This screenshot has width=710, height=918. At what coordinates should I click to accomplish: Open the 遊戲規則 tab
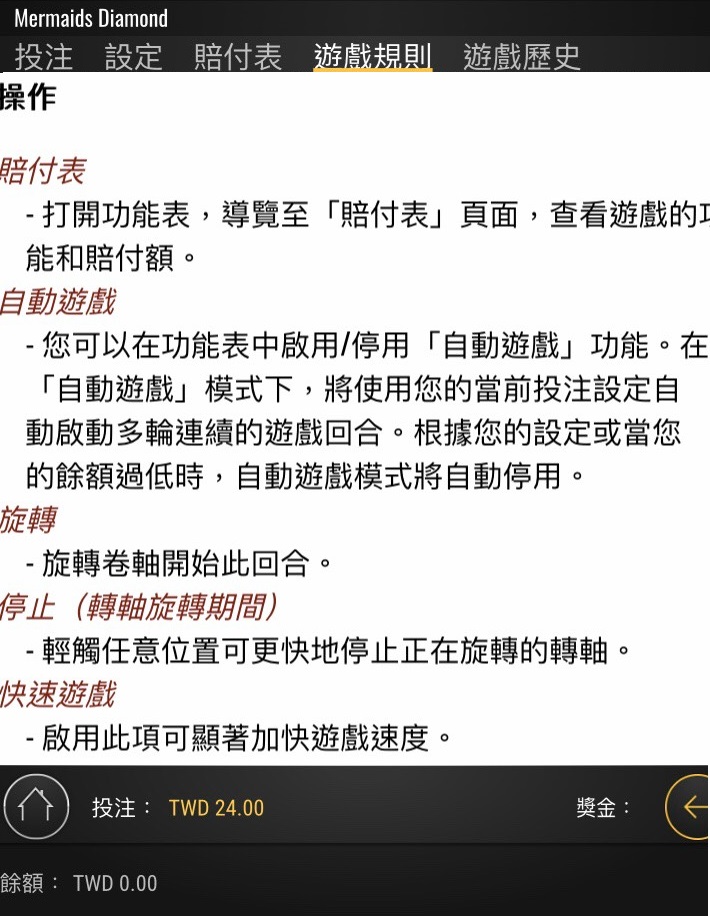372,56
